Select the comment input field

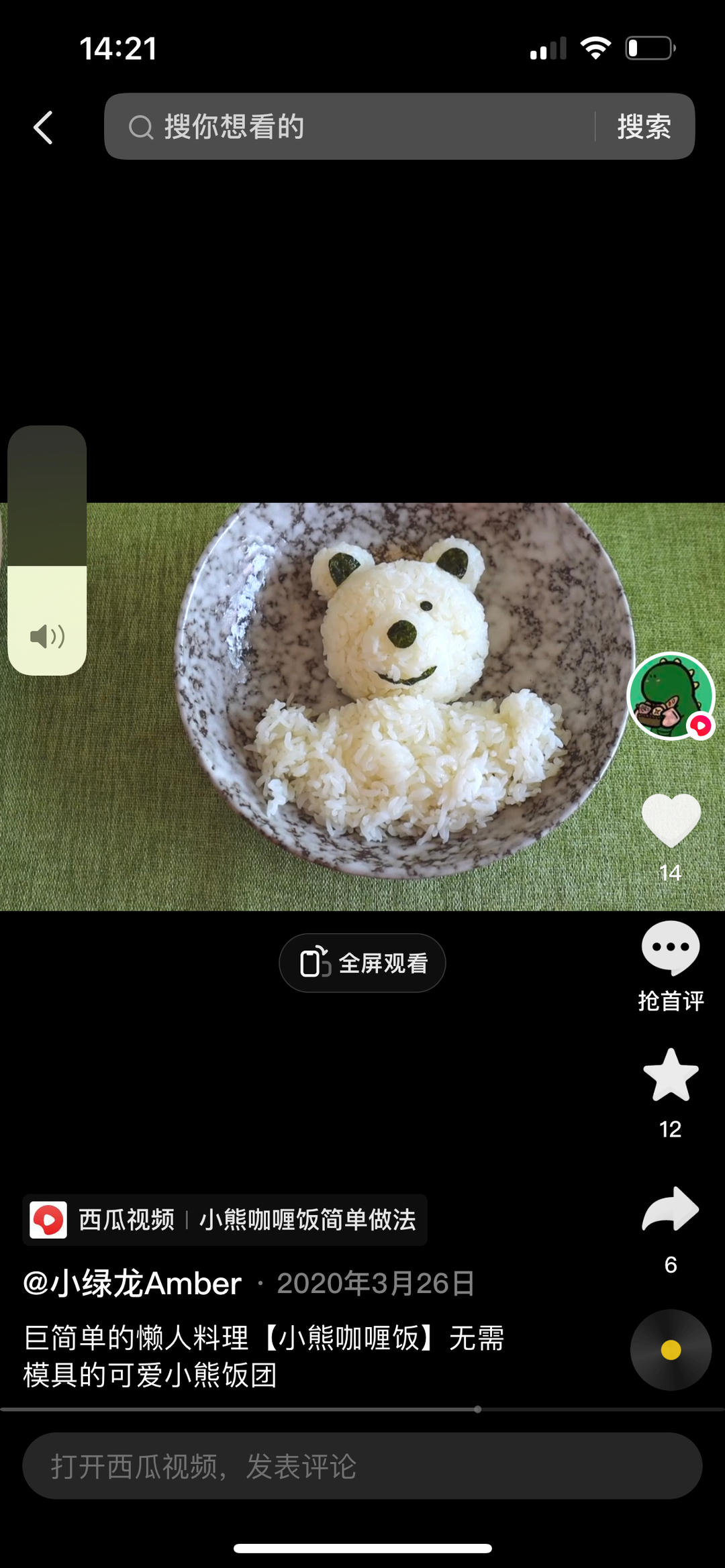pyautogui.click(x=362, y=1465)
